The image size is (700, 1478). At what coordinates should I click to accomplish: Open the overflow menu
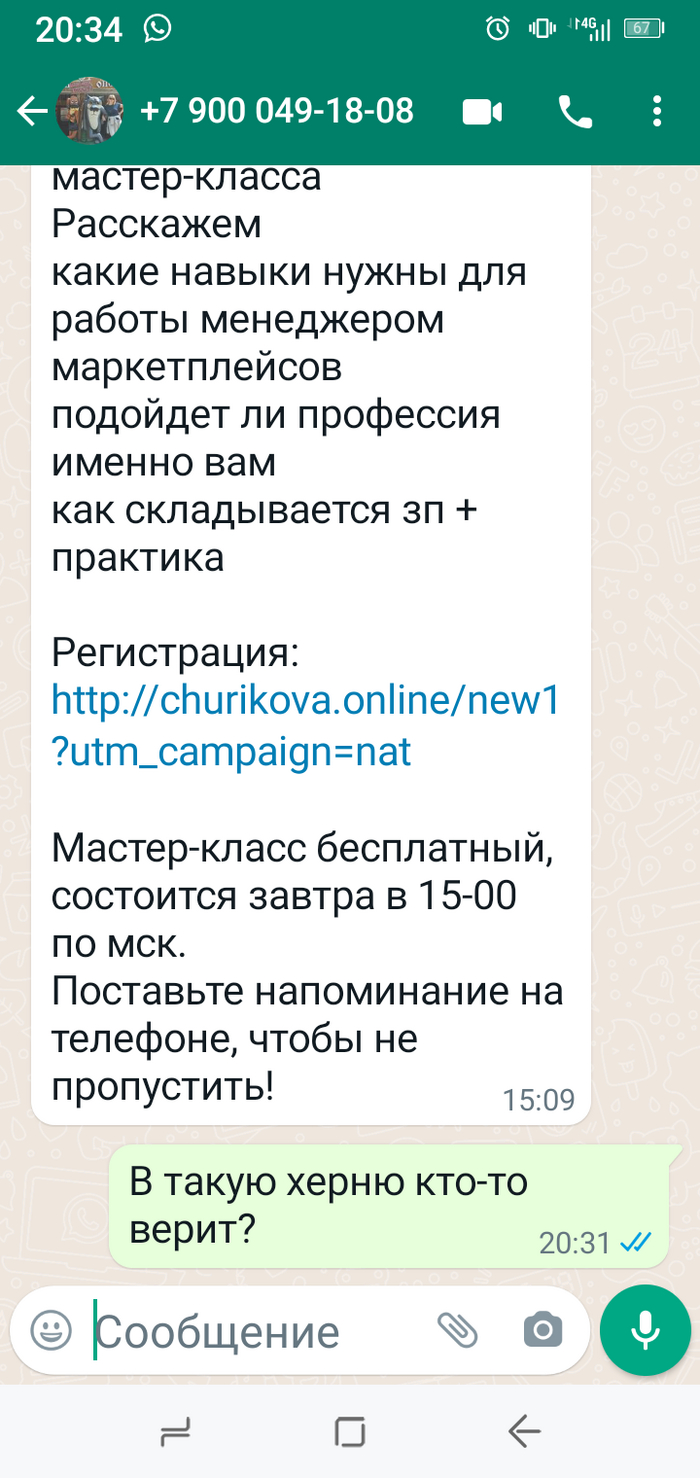pos(656,112)
